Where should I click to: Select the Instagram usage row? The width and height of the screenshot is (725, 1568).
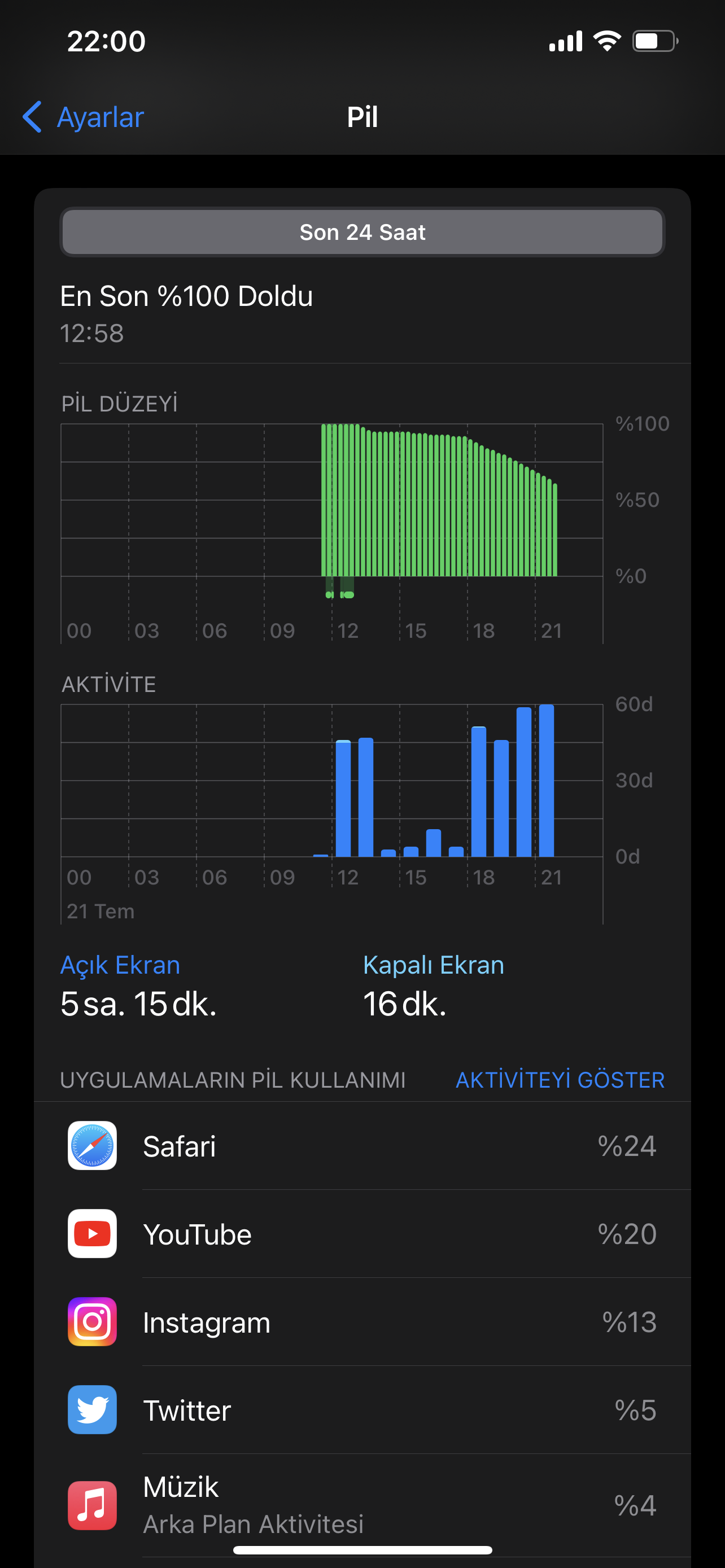coord(362,1322)
